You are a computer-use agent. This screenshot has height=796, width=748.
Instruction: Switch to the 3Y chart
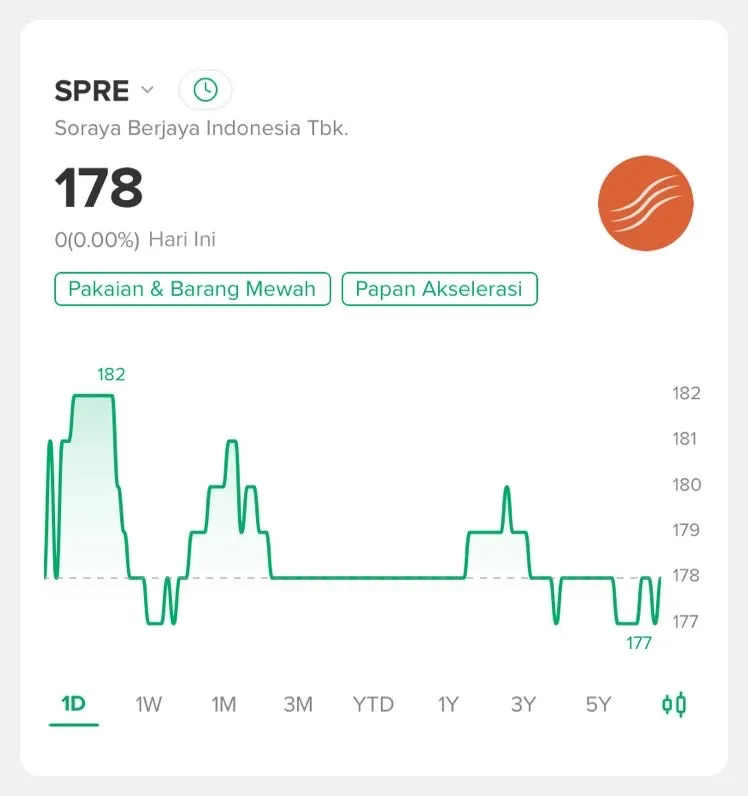tap(523, 704)
